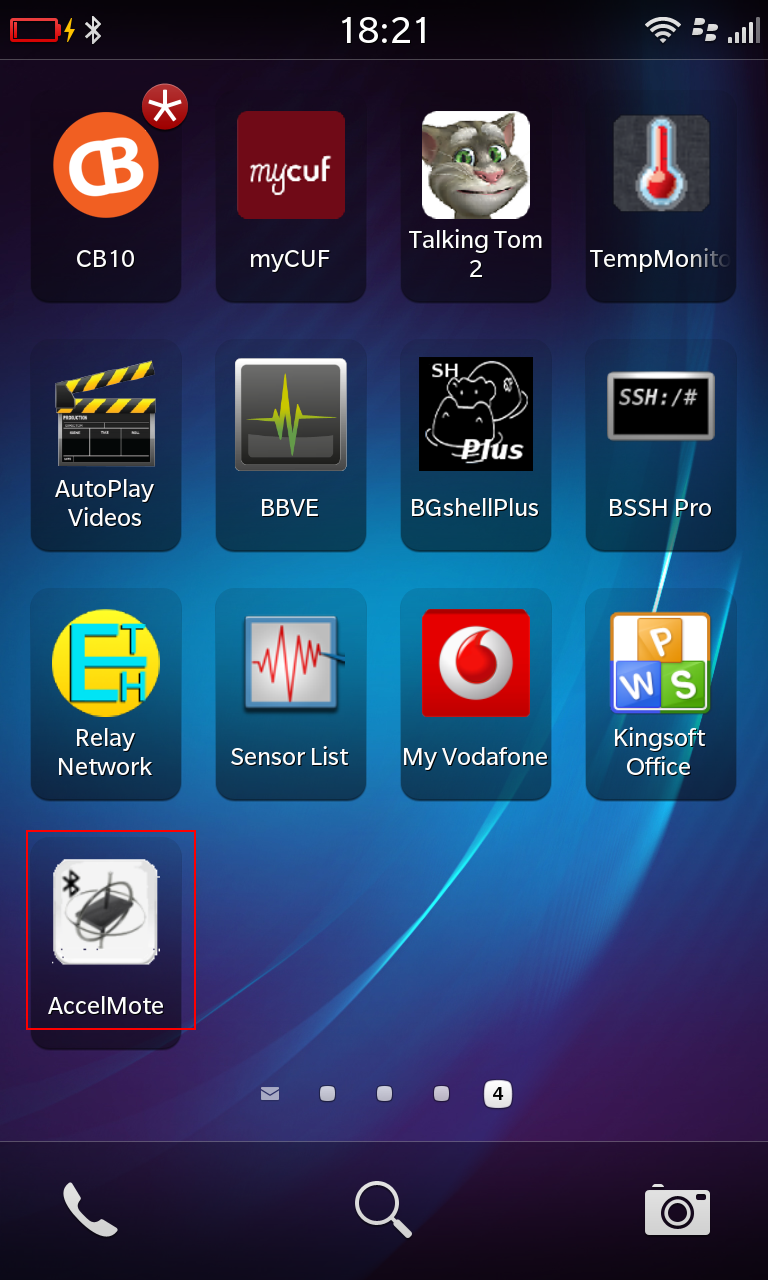Image resolution: width=768 pixels, height=1280 pixels.
Task: Launch the camera
Action: click(x=677, y=1211)
